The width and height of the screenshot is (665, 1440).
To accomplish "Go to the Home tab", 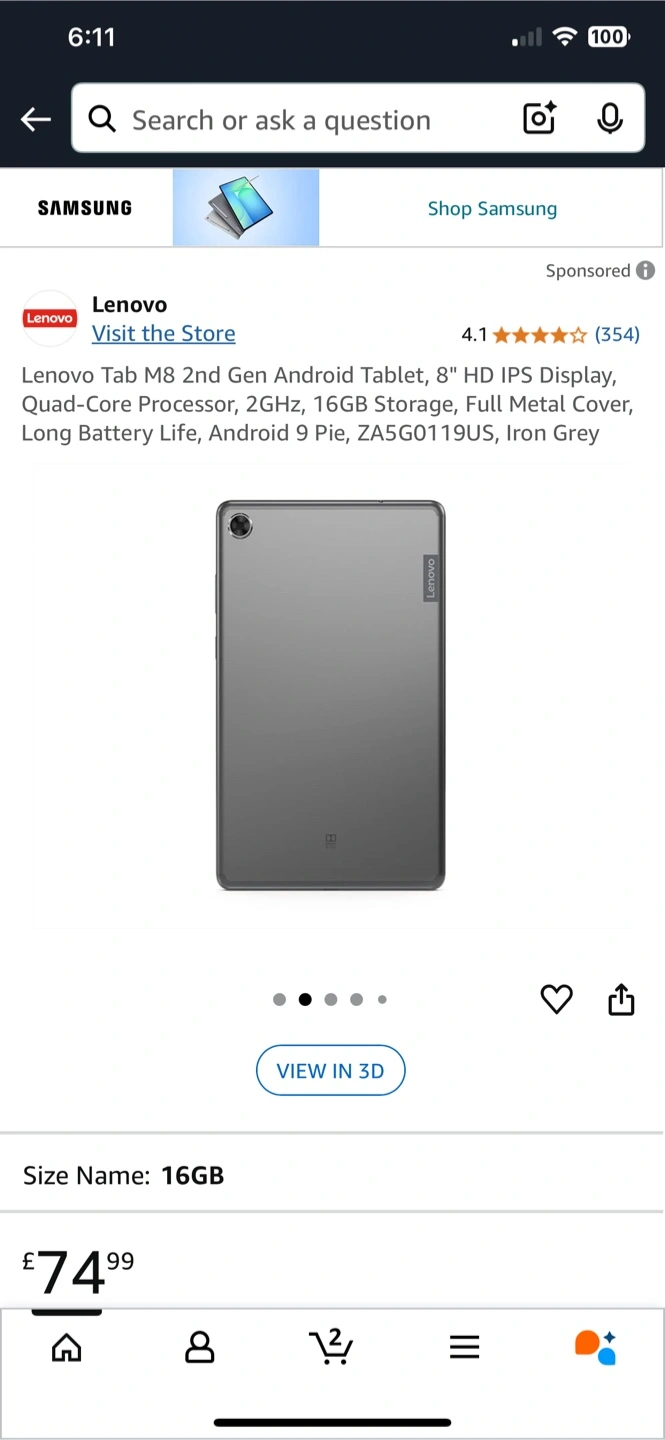I will [66, 1347].
